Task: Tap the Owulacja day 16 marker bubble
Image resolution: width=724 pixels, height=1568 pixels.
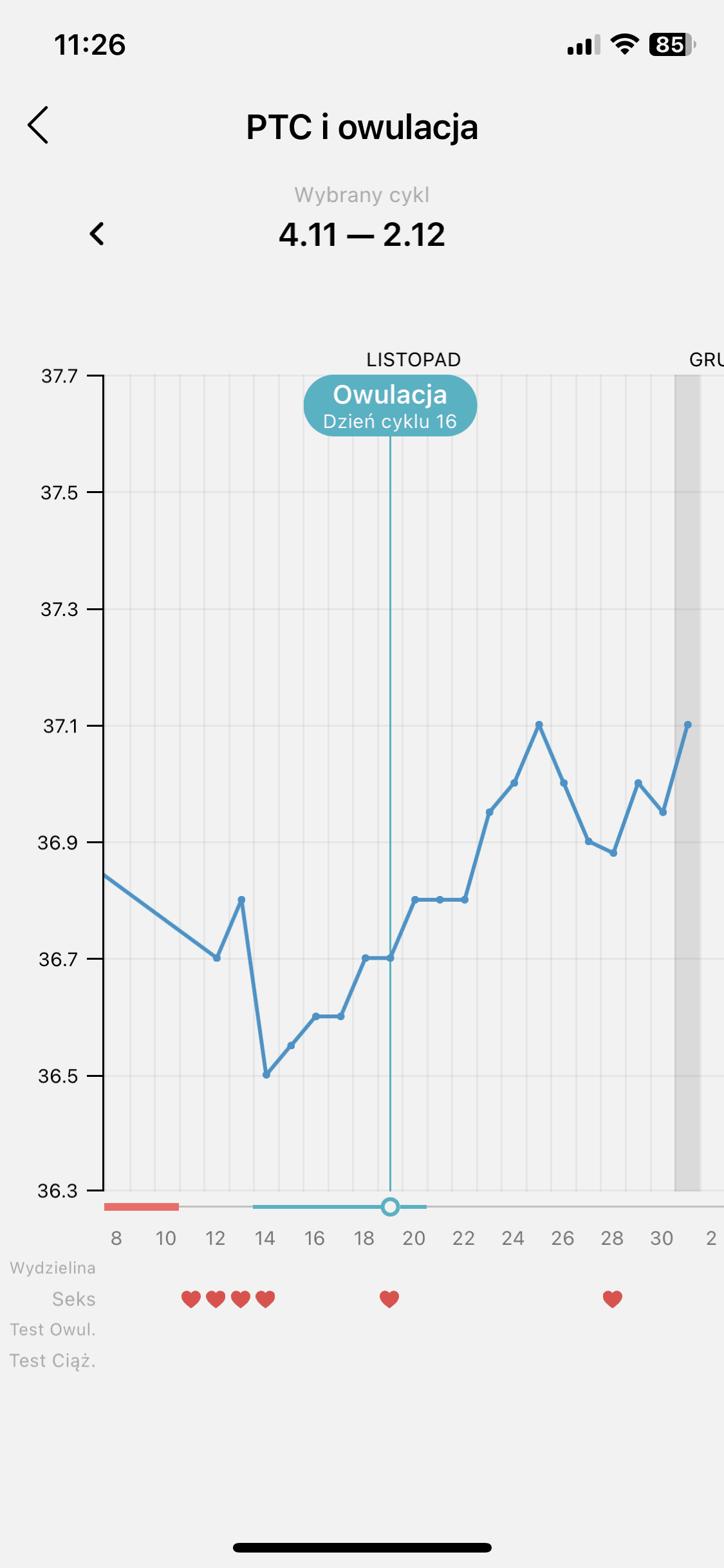Action: tap(390, 406)
